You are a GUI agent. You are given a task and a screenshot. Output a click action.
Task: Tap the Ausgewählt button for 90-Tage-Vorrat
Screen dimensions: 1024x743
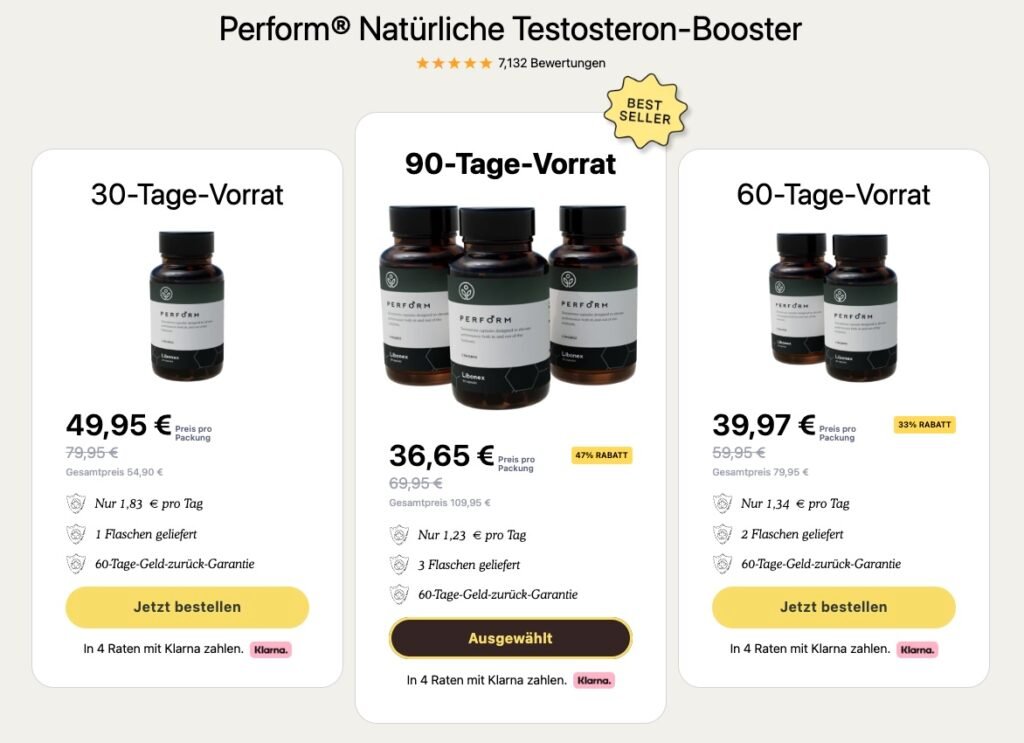pos(510,638)
